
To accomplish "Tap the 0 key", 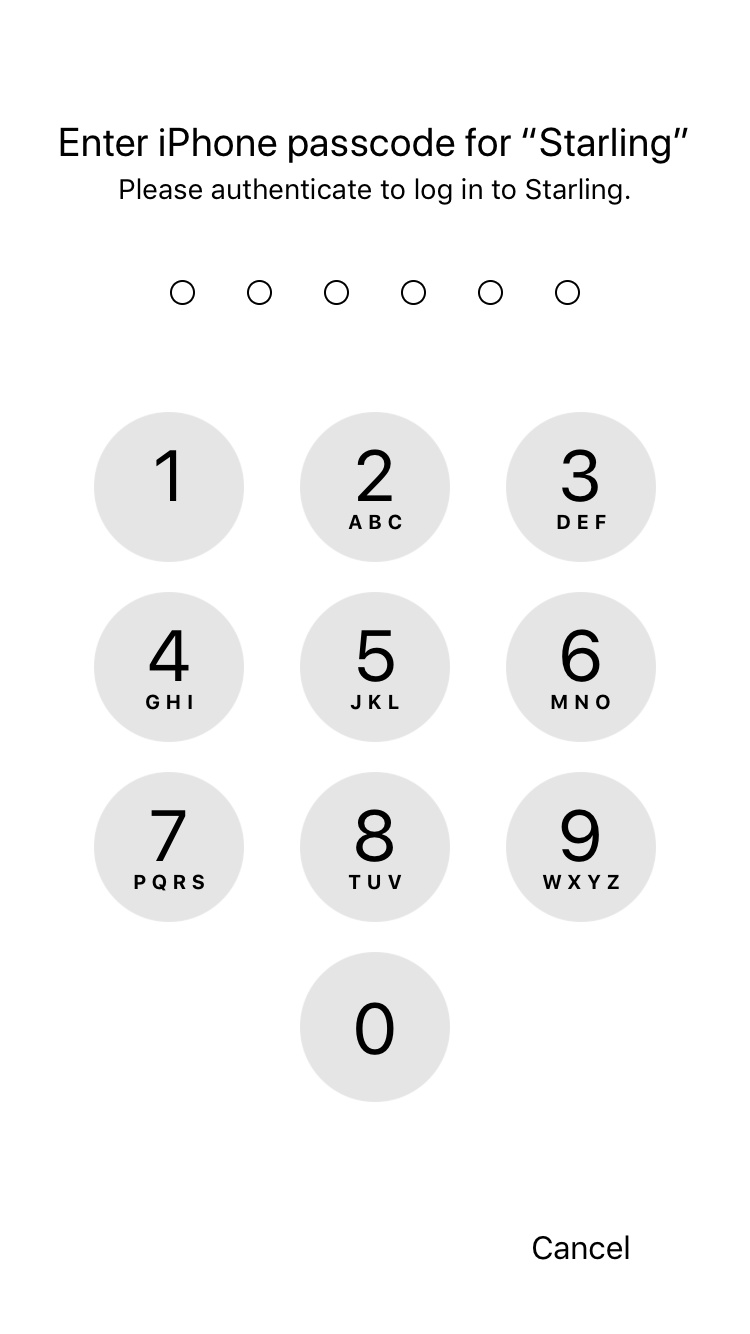I will [375, 1027].
